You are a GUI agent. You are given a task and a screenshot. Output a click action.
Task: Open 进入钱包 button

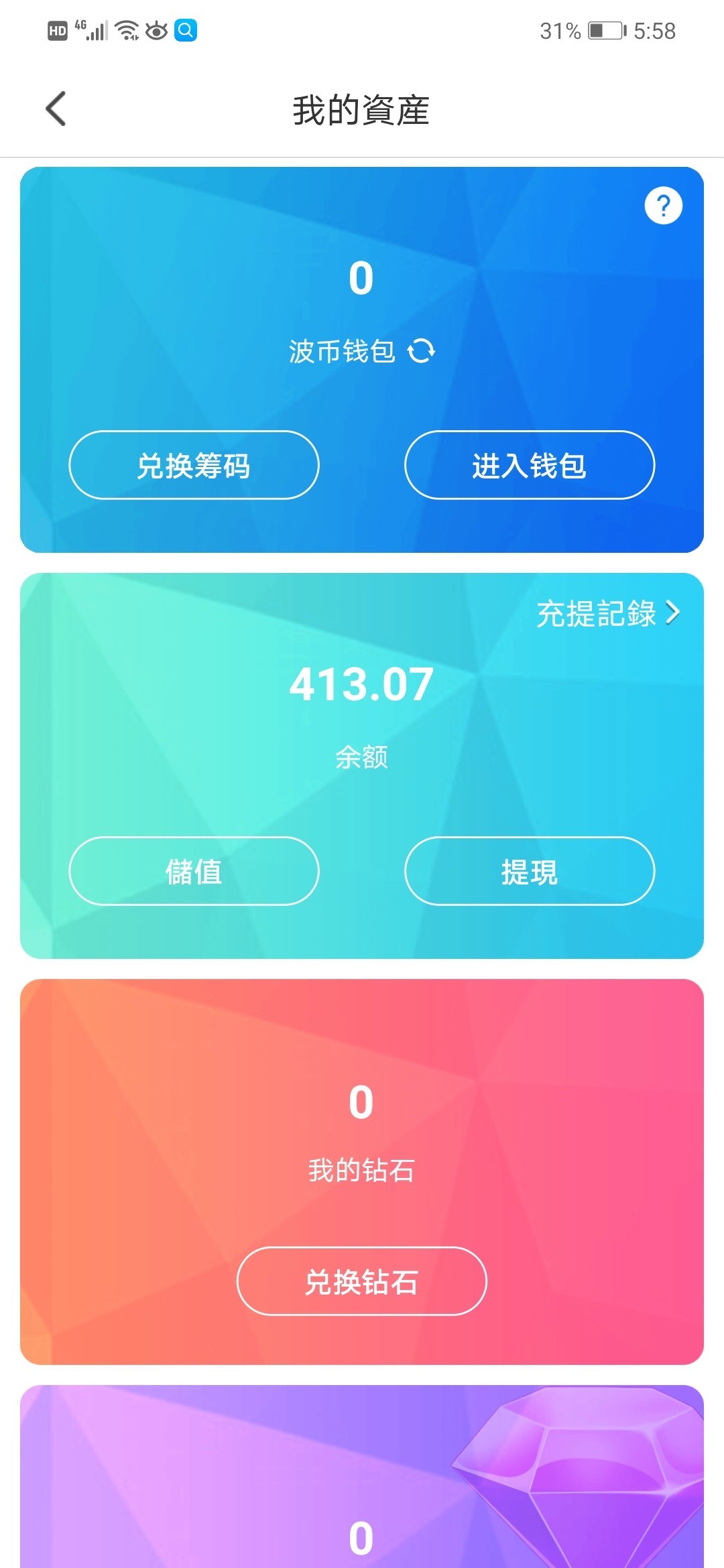(x=529, y=465)
